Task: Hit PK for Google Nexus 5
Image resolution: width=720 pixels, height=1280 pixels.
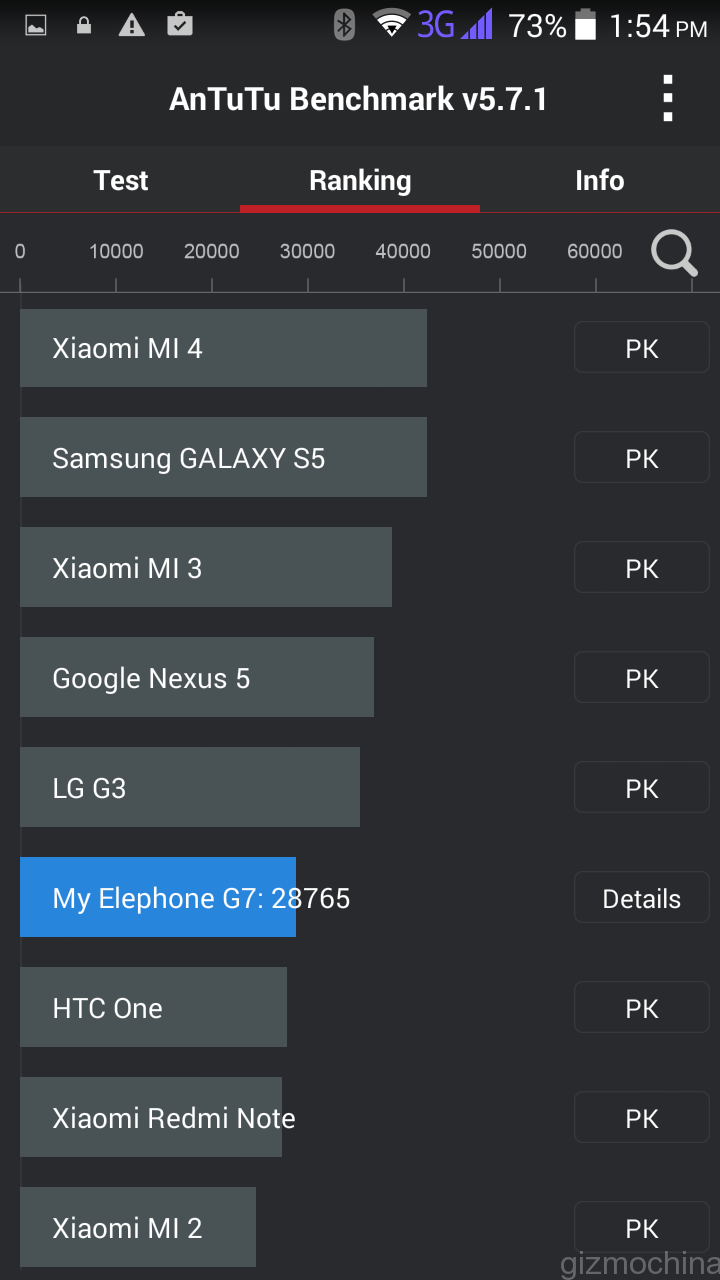Action: point(641,678)
